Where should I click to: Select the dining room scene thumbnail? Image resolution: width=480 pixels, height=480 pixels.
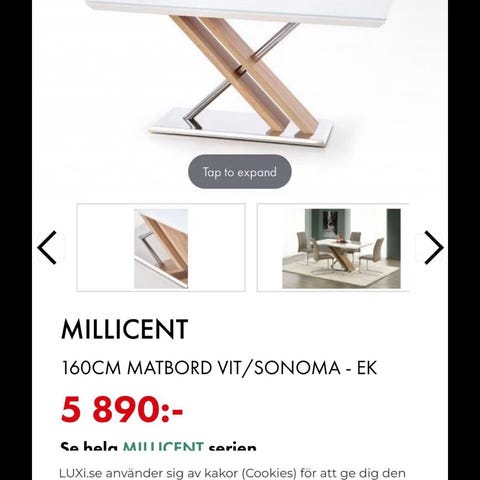pos(333,248)
